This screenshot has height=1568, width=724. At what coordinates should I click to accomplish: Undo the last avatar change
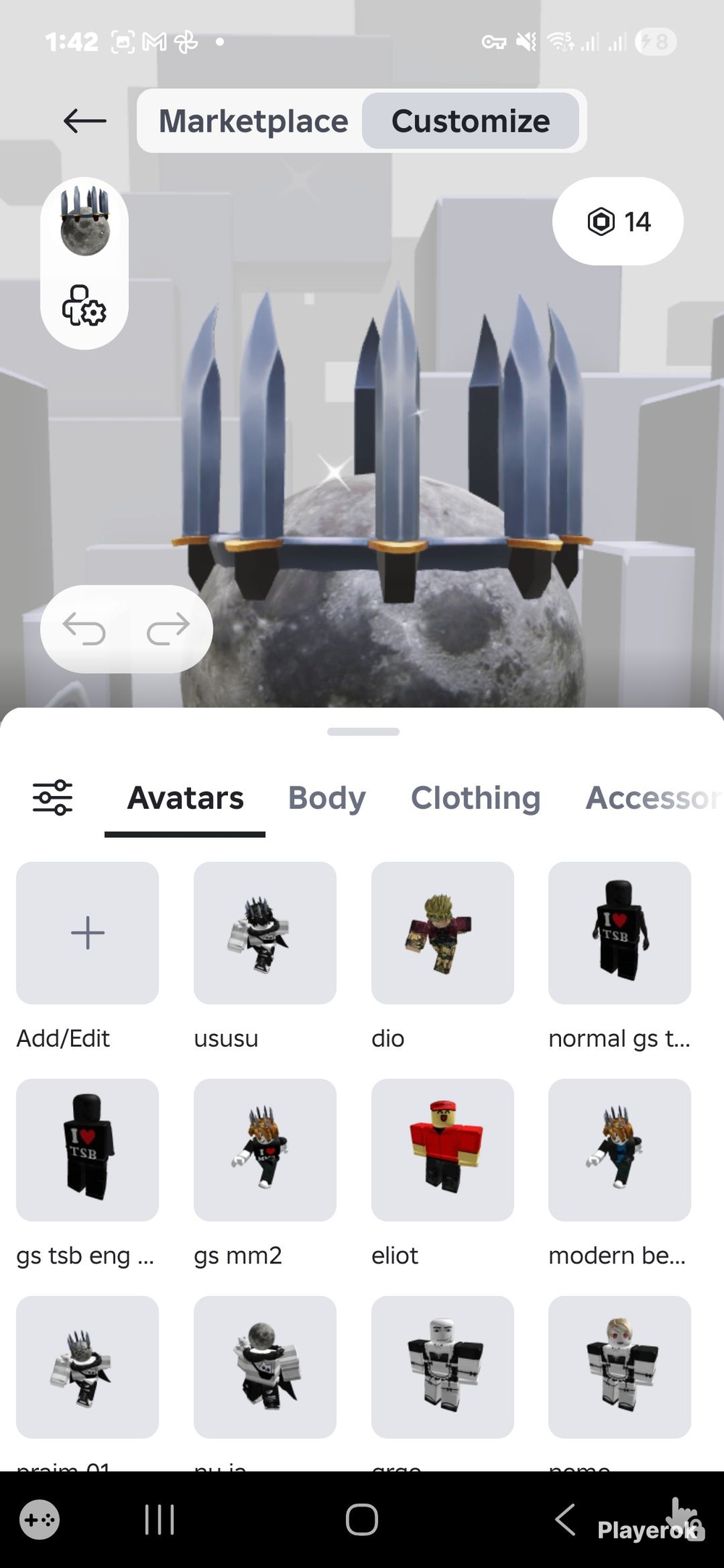click(x=85, y=628)
